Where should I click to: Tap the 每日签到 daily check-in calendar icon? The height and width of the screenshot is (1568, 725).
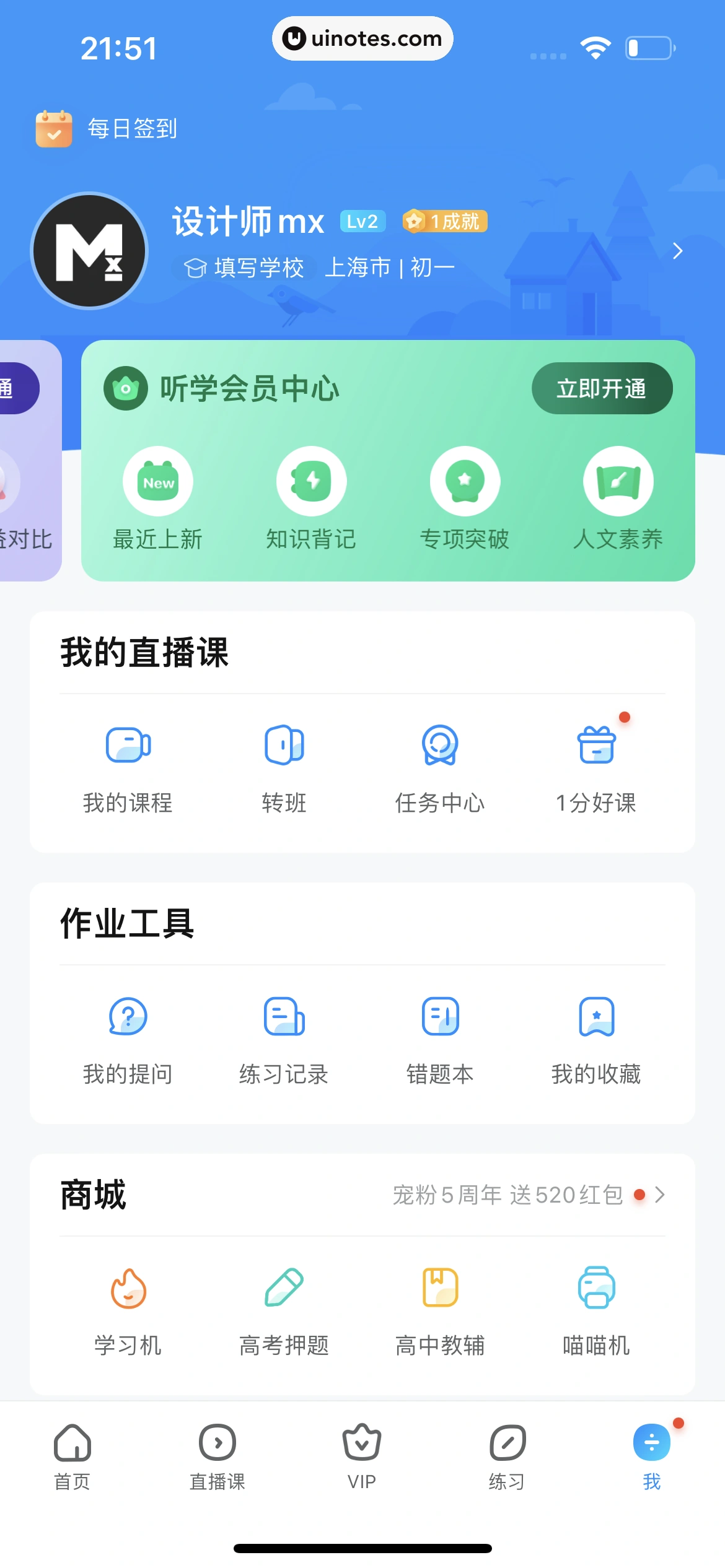click(x=53, y=128)
